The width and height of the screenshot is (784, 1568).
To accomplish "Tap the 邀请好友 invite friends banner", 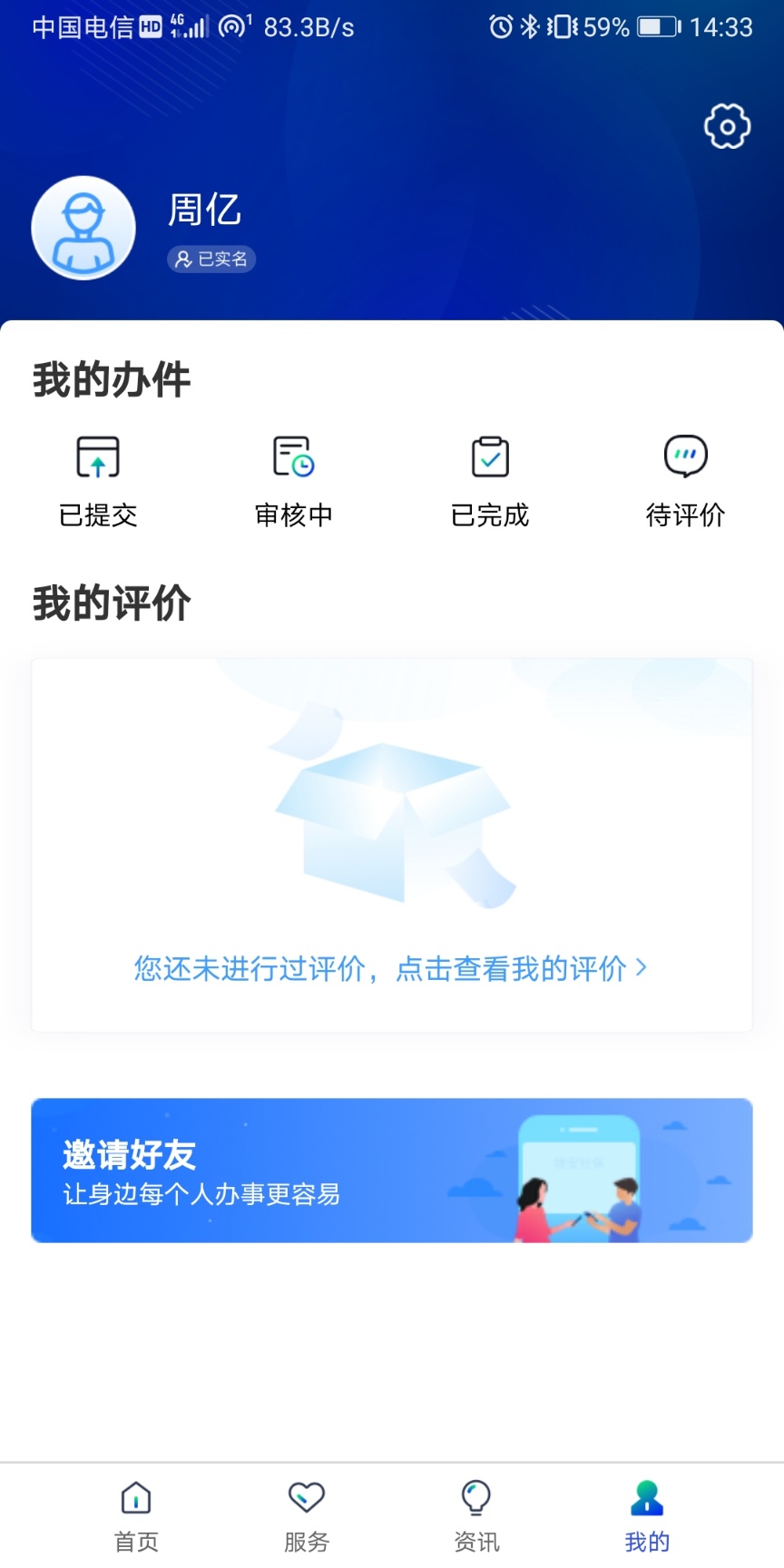I will [391, 1170].
